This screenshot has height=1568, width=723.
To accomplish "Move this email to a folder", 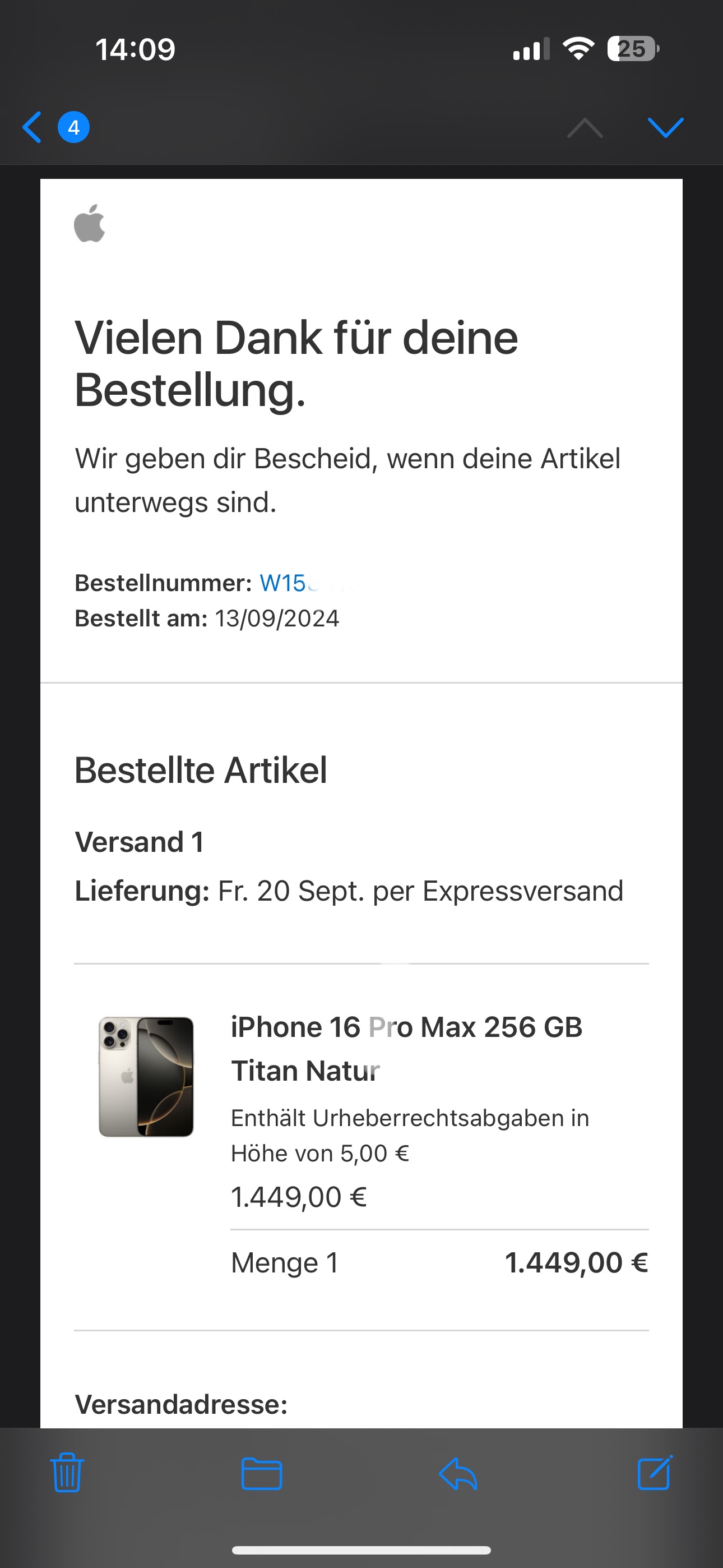I will [261, 1473].
